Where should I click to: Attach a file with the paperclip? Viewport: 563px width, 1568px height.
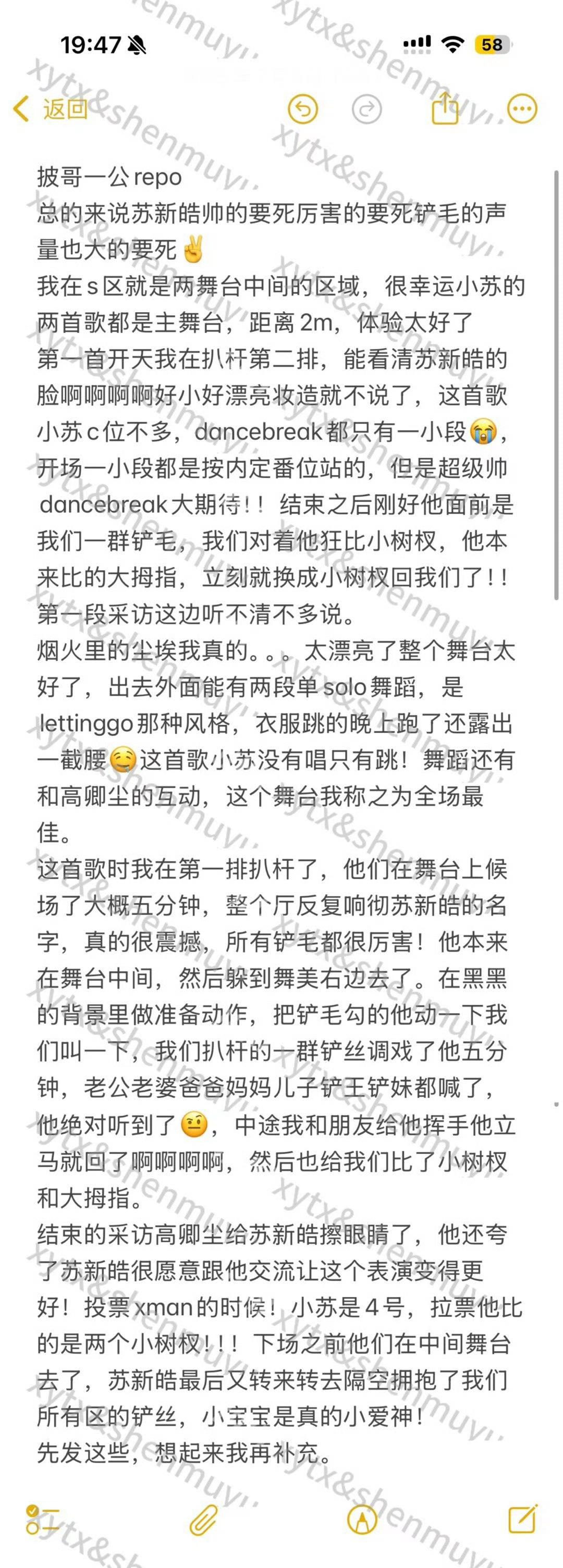tap(203, 1520)
